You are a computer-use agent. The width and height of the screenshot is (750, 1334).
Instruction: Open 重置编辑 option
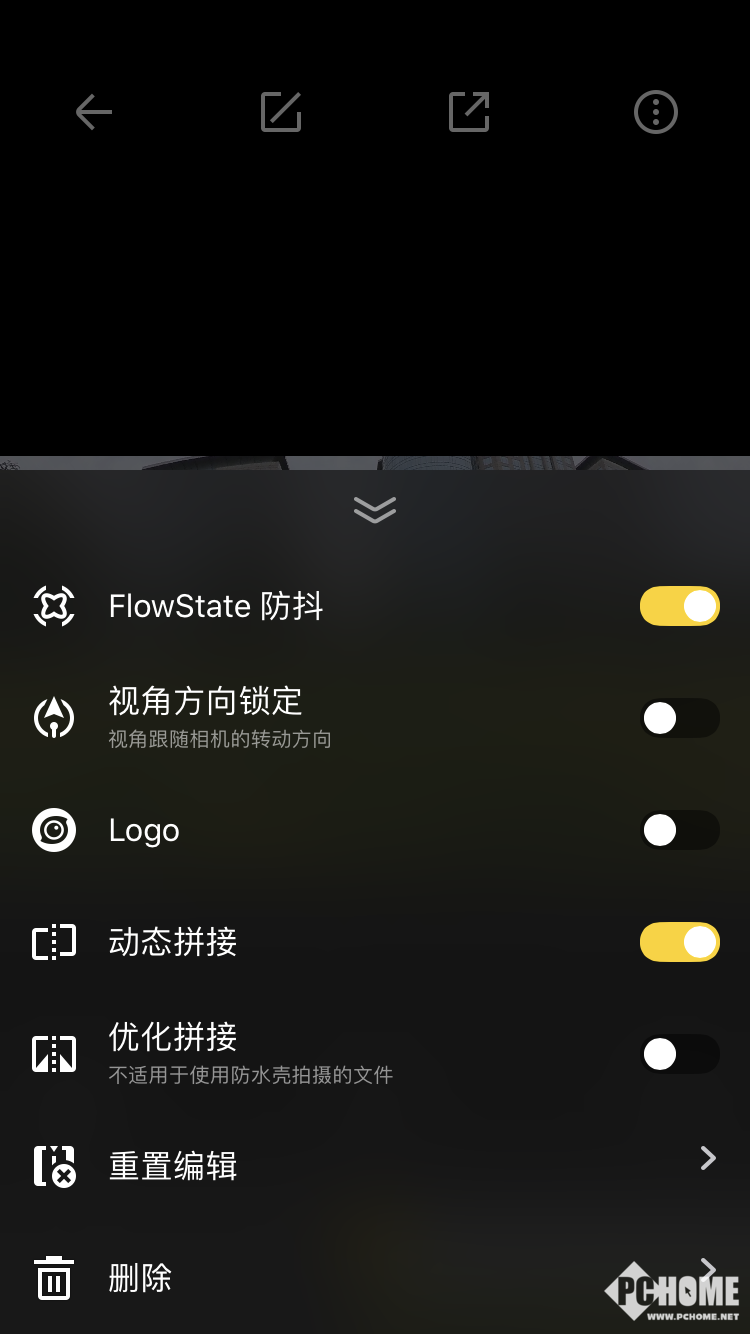pyautogui.click(x=375, y=1166)
